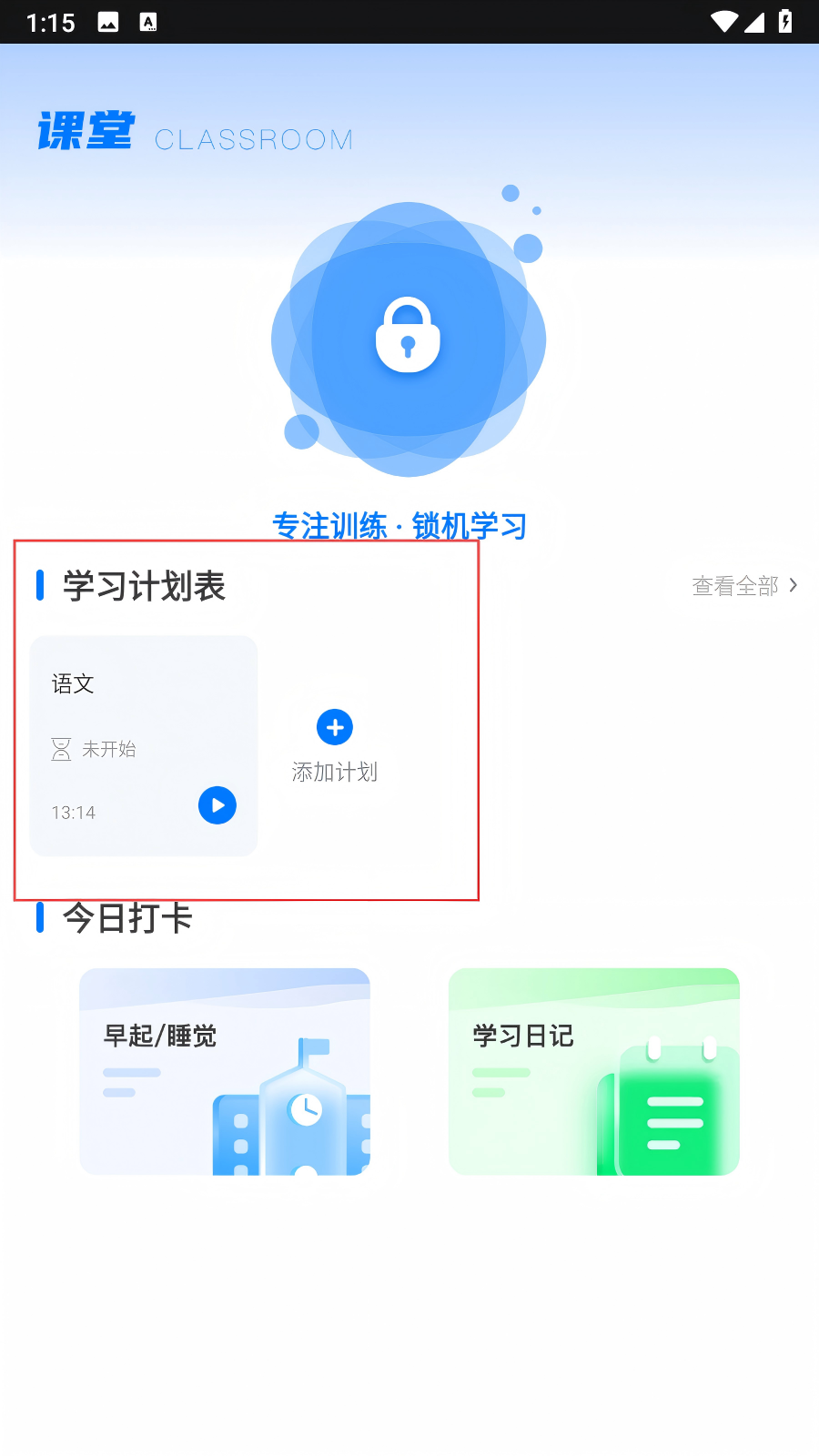Open the 早起/睡觉 check-in card
This screenshot has height=1456, width=819.
coord(225,1072)
